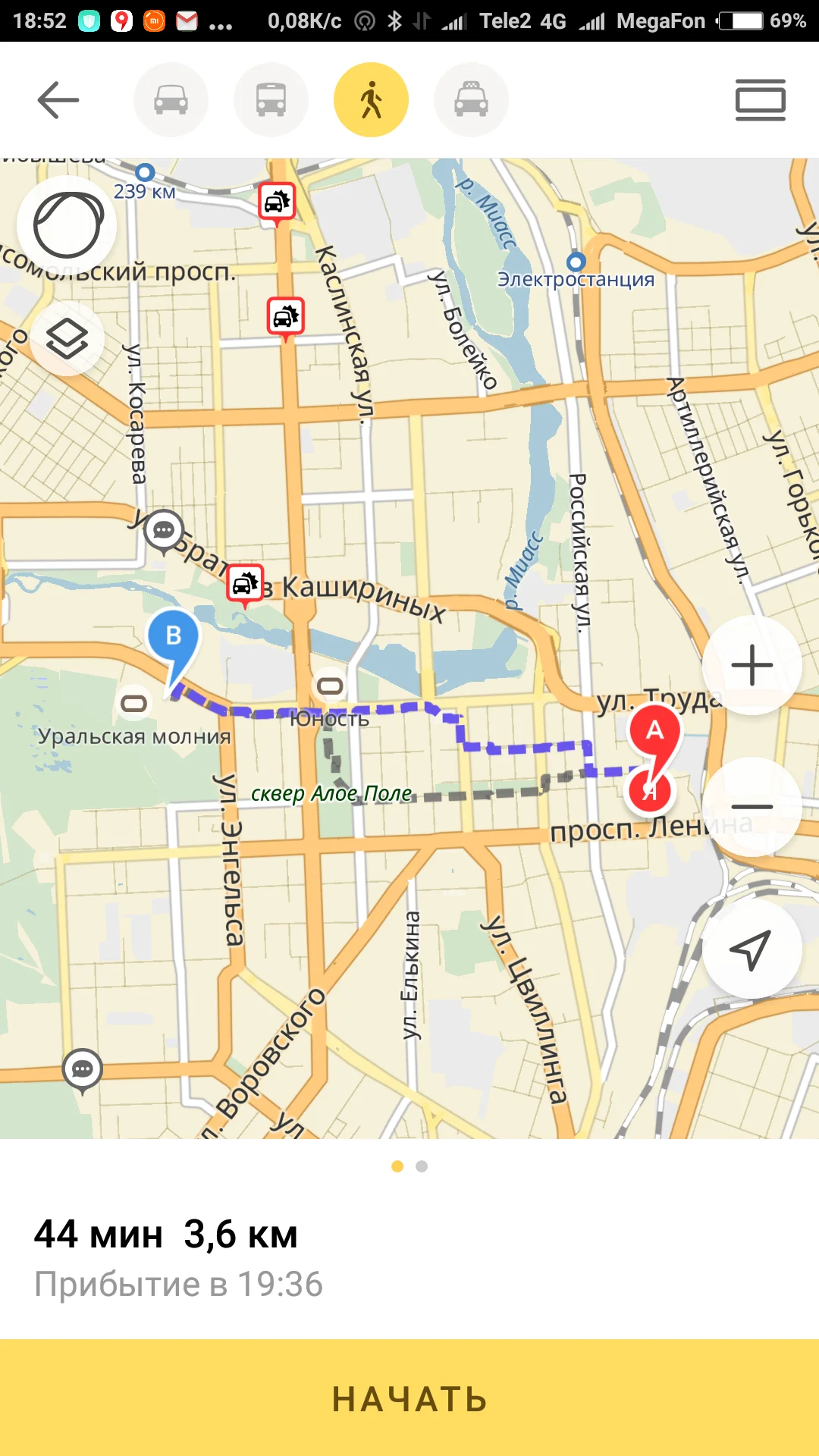
Task: Open the Юность transit stop marker
Action: 329,686
